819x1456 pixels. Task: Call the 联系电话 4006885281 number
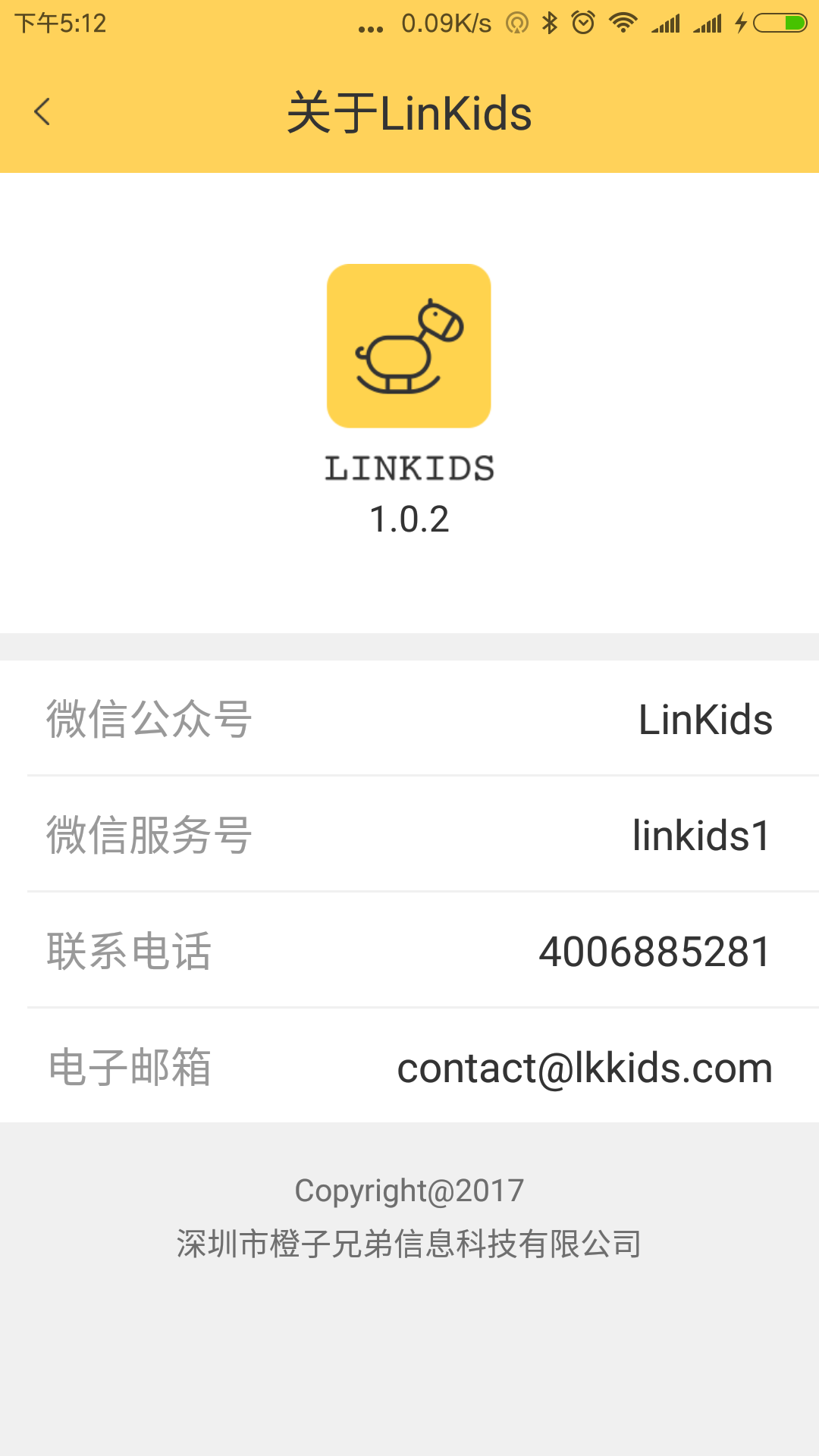tap(409, 951)
